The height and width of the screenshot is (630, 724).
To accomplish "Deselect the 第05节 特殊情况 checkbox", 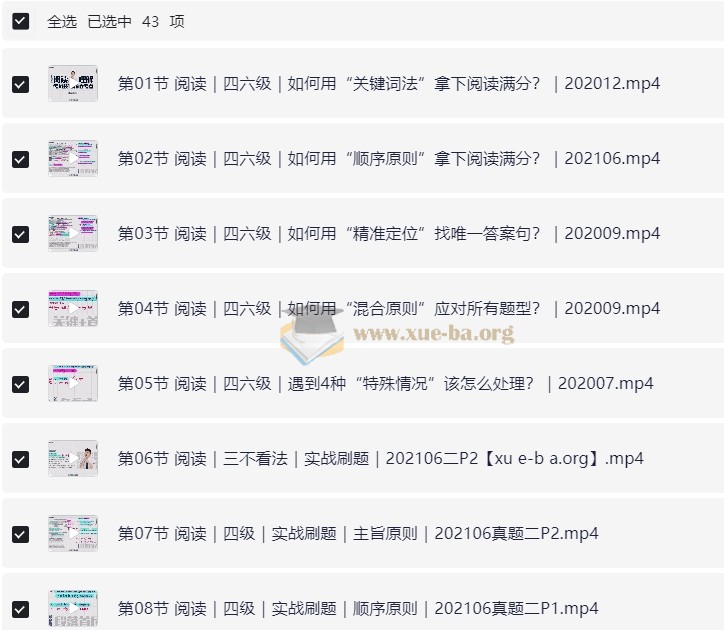I will [x=20, y=384].
